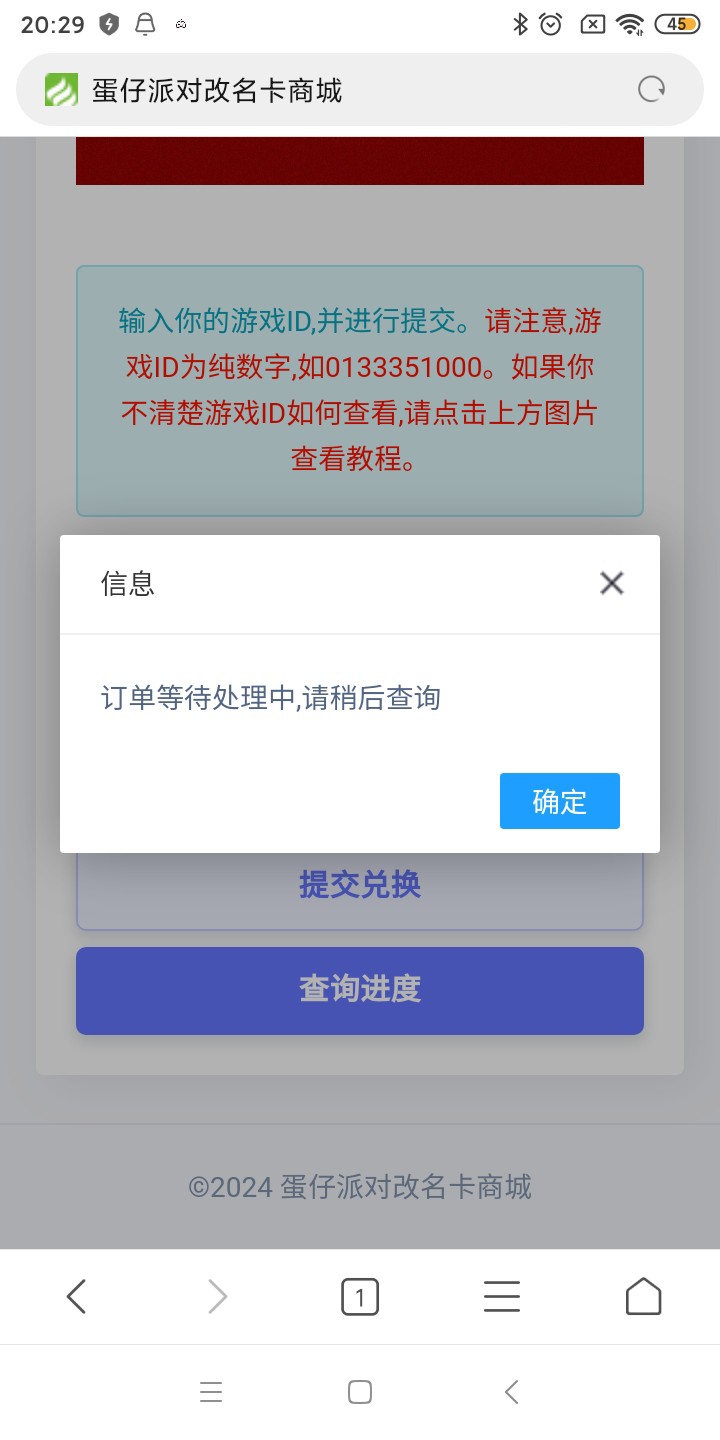Screen dimensions: 720x1440
Task: Tap the 查询进度 button
Action: (x=360, y=990)
